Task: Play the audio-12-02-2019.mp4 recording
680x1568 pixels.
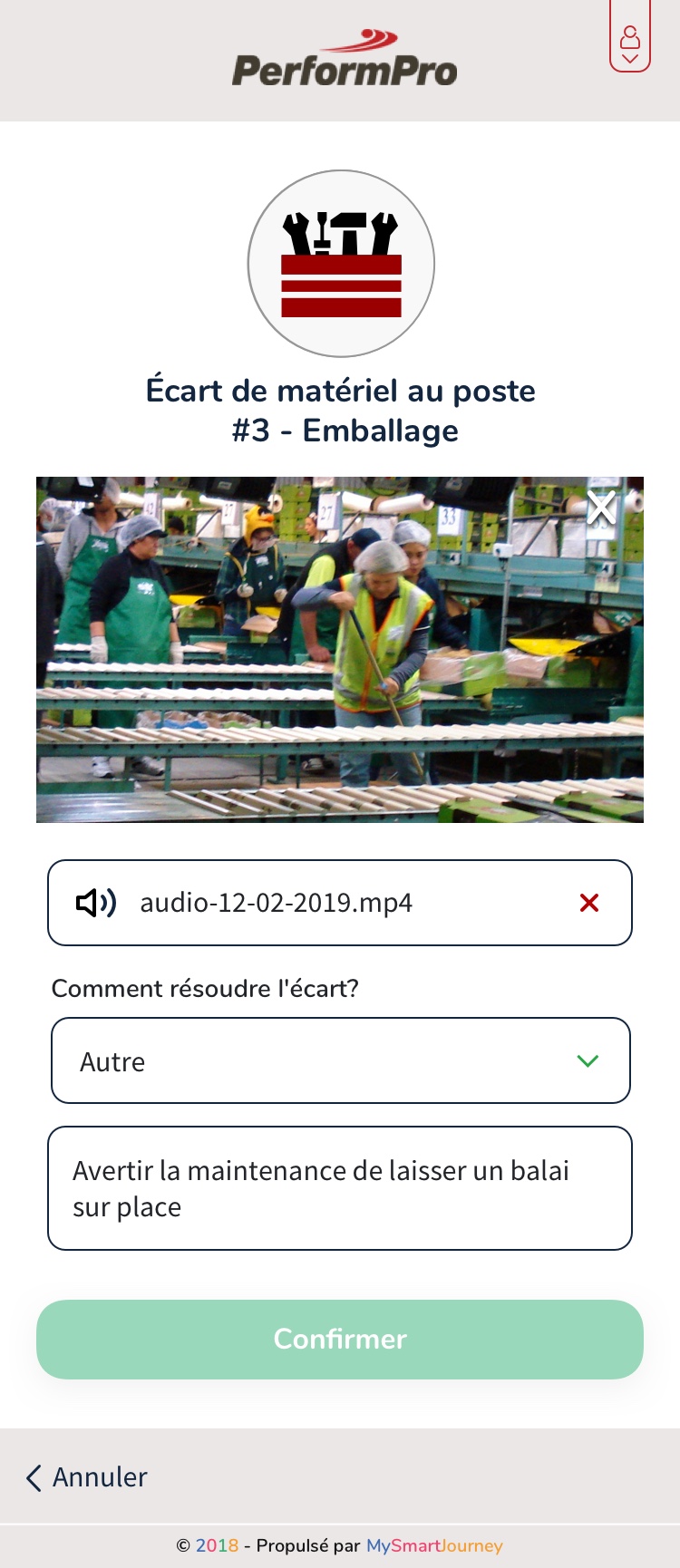Action: [96, 903]
